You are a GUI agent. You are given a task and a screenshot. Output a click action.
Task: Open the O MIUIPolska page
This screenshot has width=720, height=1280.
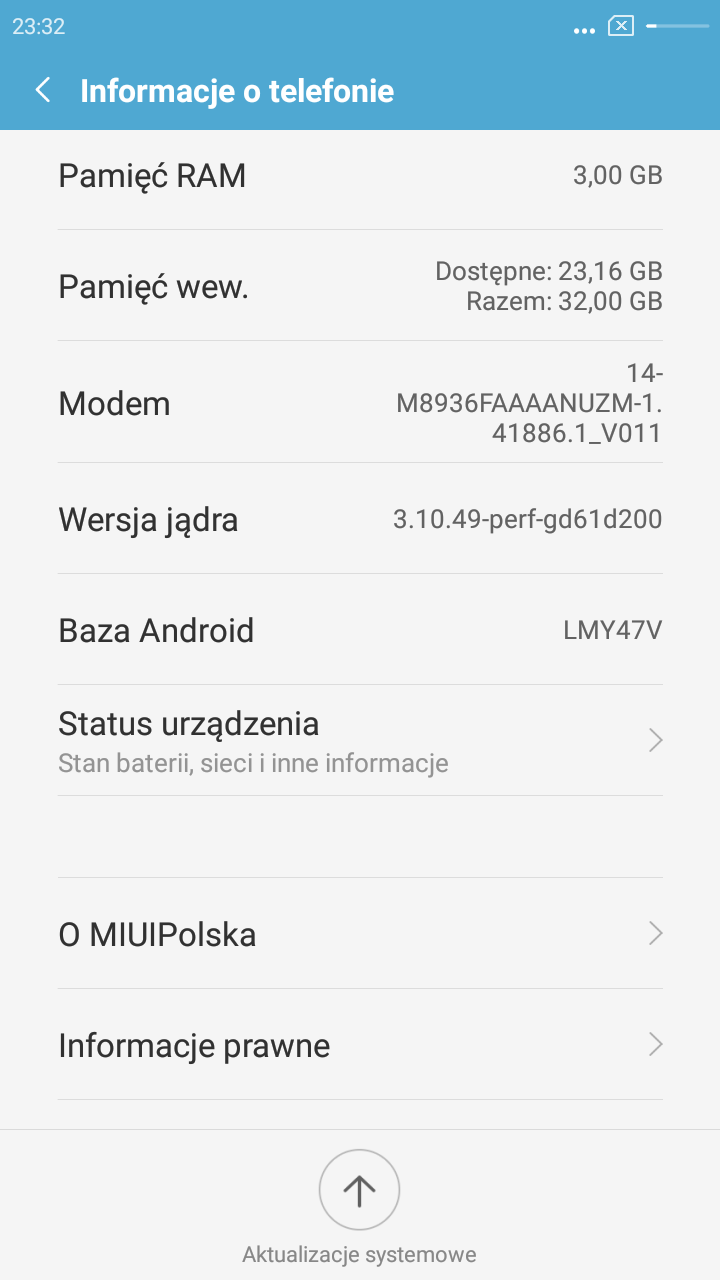[x=360, y=934]
